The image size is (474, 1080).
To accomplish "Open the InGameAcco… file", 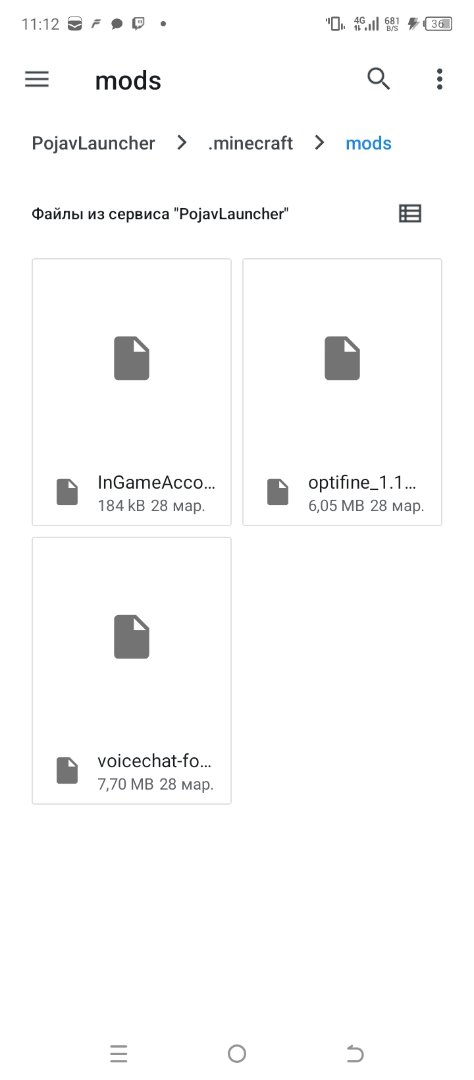I will click(x=132, y=392).
